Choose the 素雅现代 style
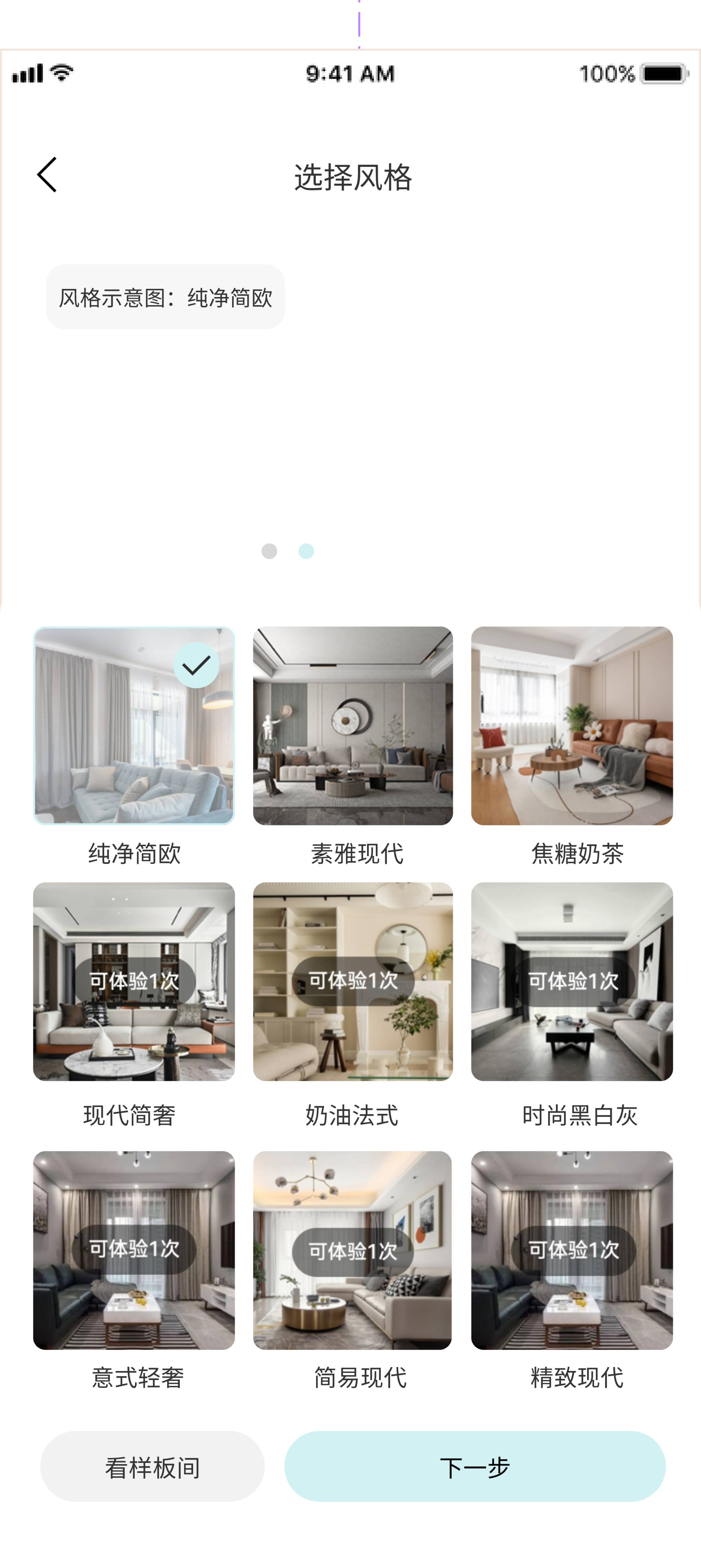 [x=353, y=725]
